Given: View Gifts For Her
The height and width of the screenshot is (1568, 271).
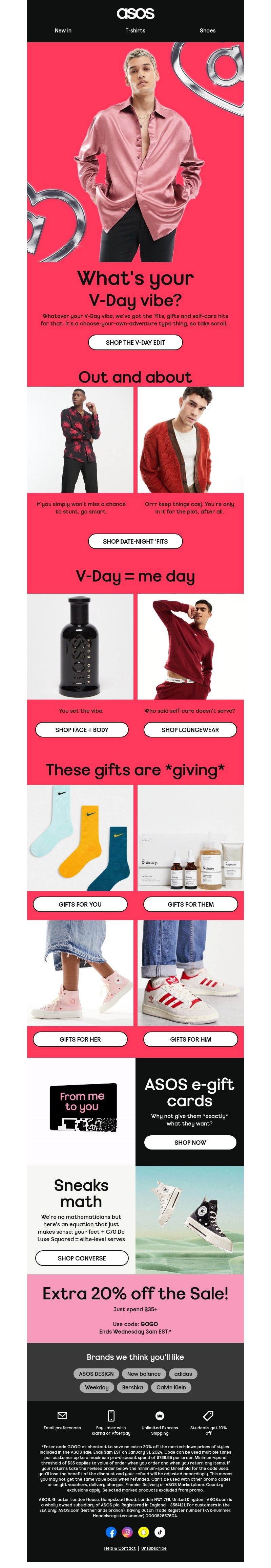Looking at the screenshot, I should (80, 1039).
